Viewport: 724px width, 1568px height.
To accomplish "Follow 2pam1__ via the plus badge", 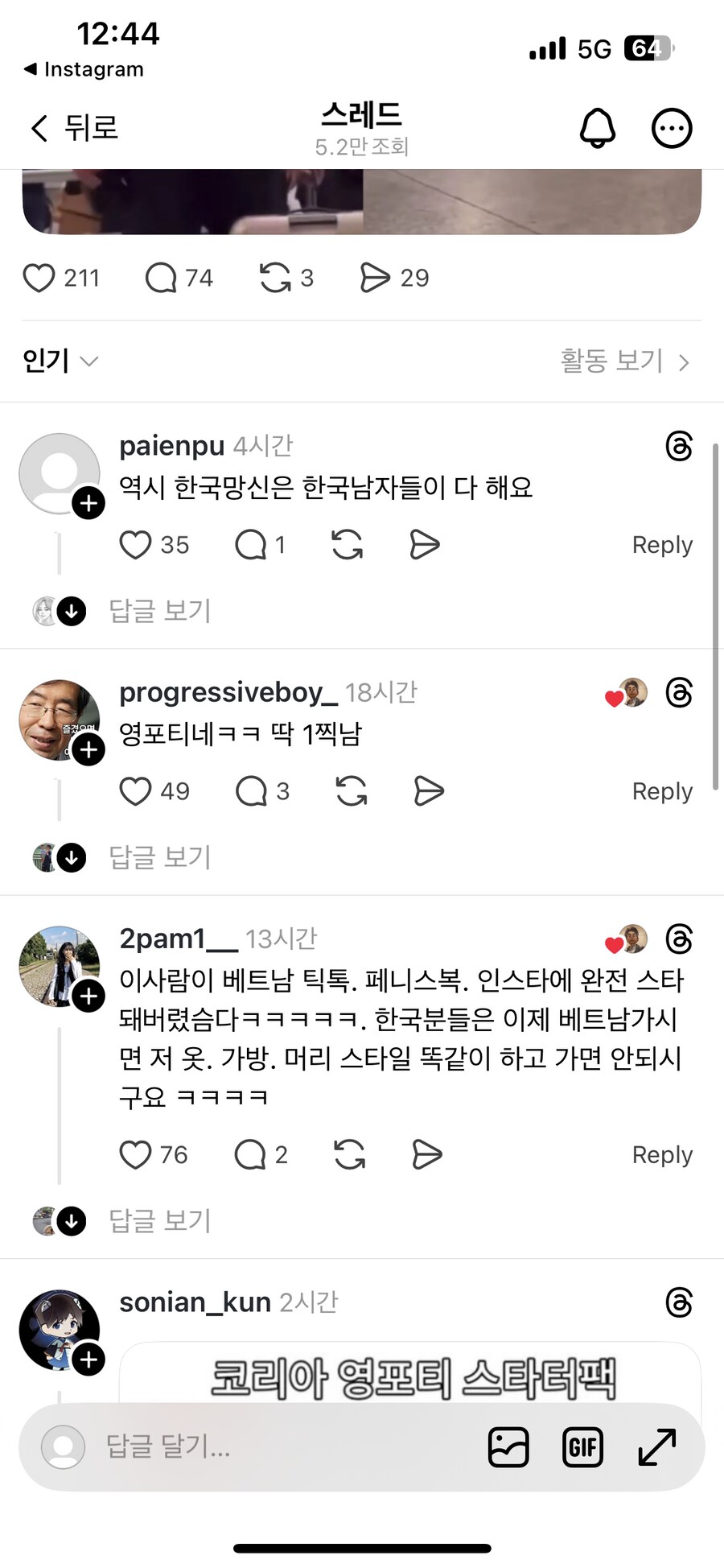I will (x=88, y=997).
